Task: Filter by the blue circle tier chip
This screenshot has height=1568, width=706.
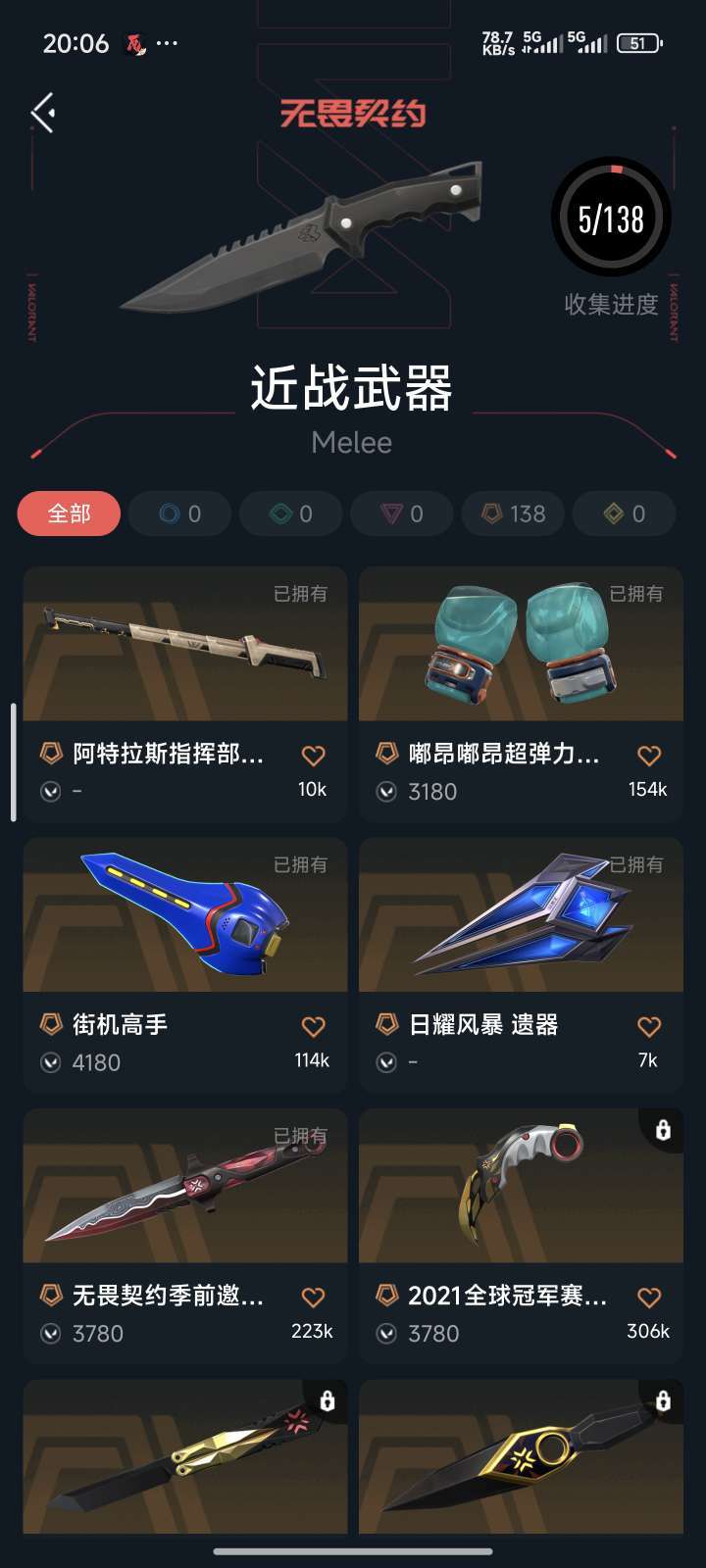Action: click(179, 514)
